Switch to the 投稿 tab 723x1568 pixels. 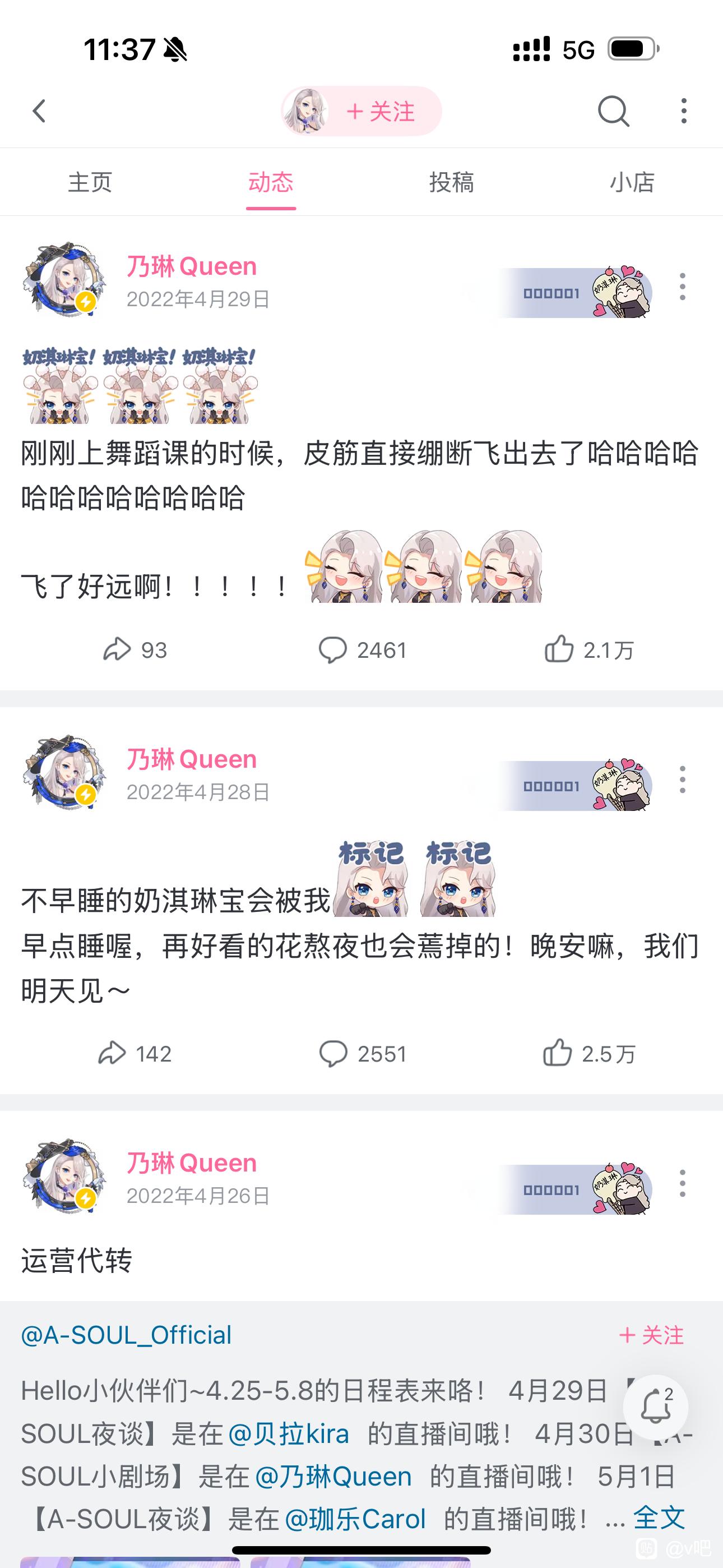click(452, 182)
